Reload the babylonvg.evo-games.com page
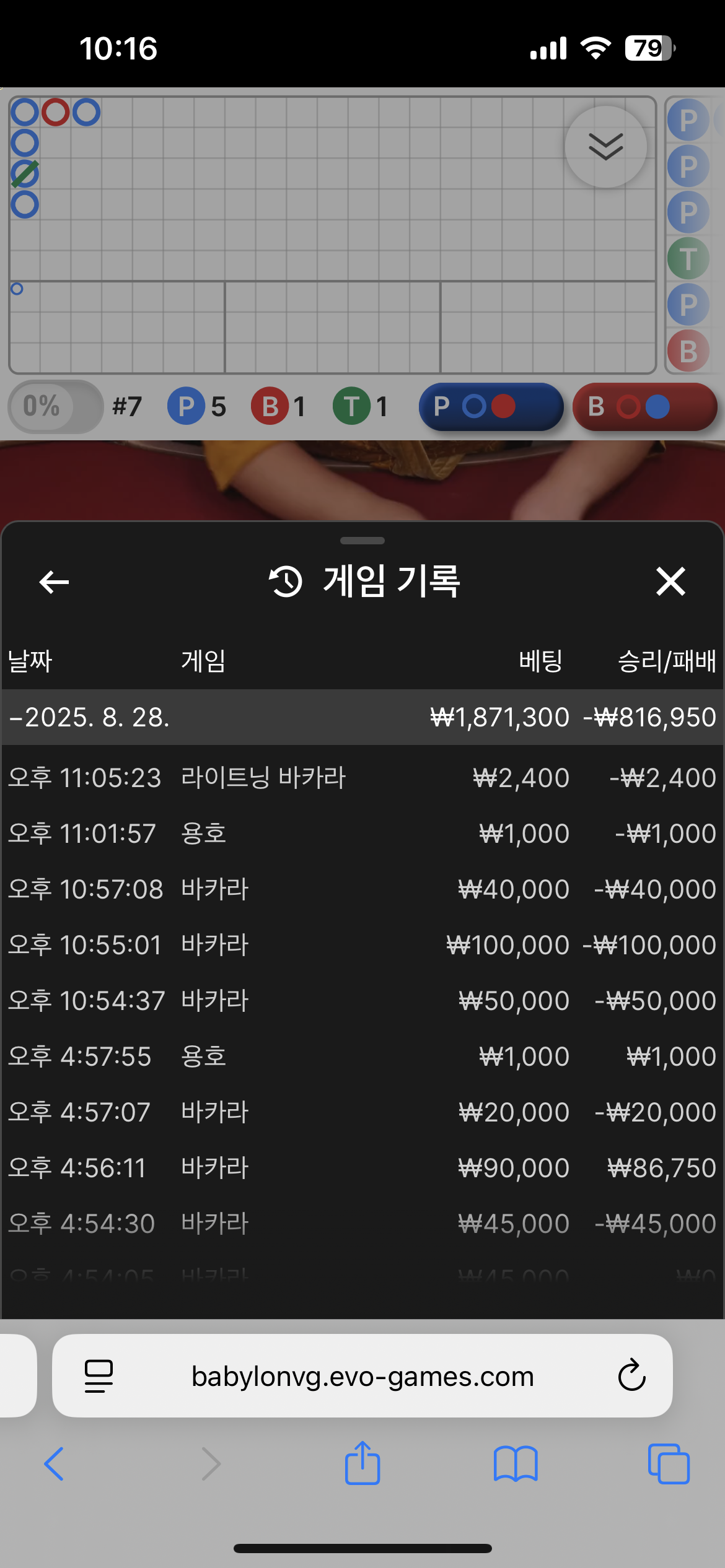725x1568 pixels. point(631,1376)
